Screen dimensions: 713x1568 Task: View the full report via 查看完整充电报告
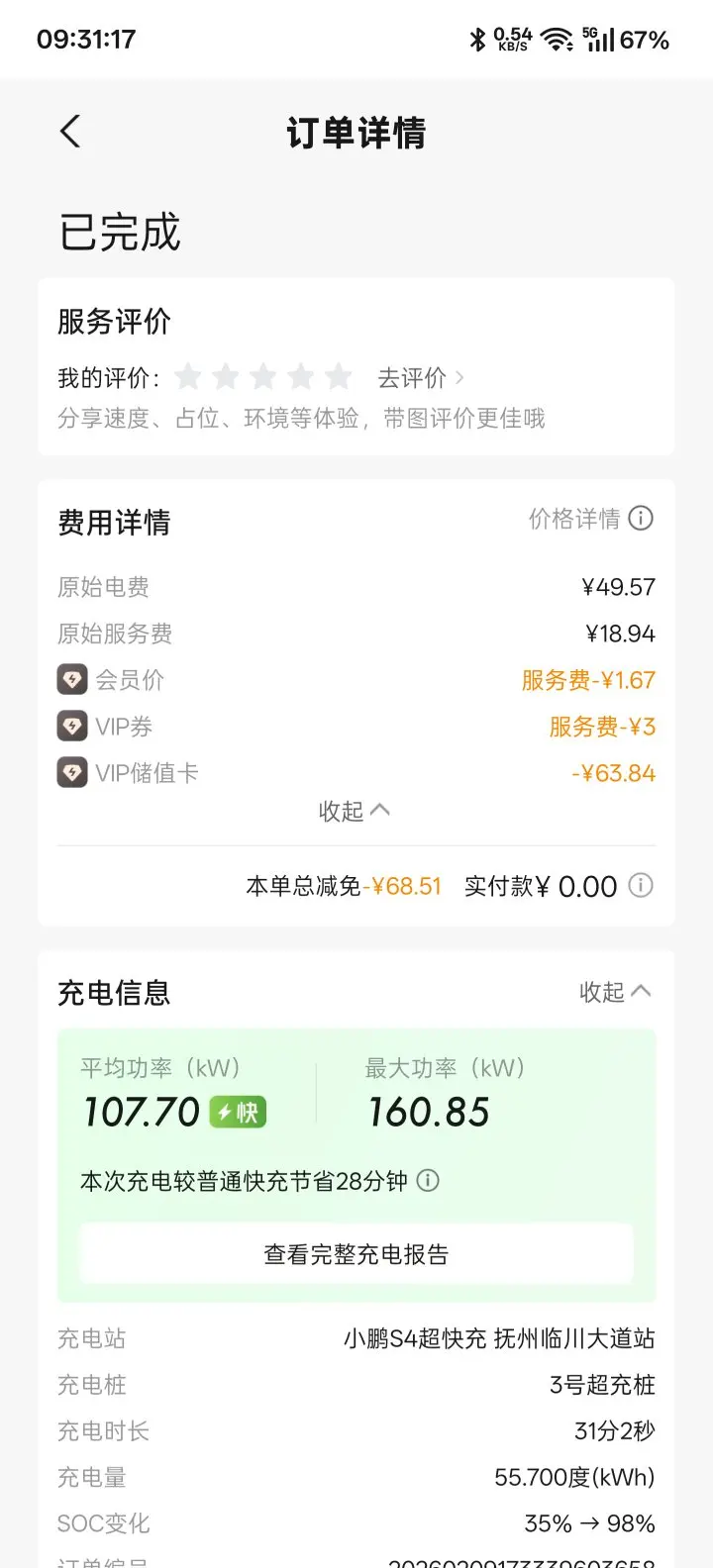(356, 1254)
